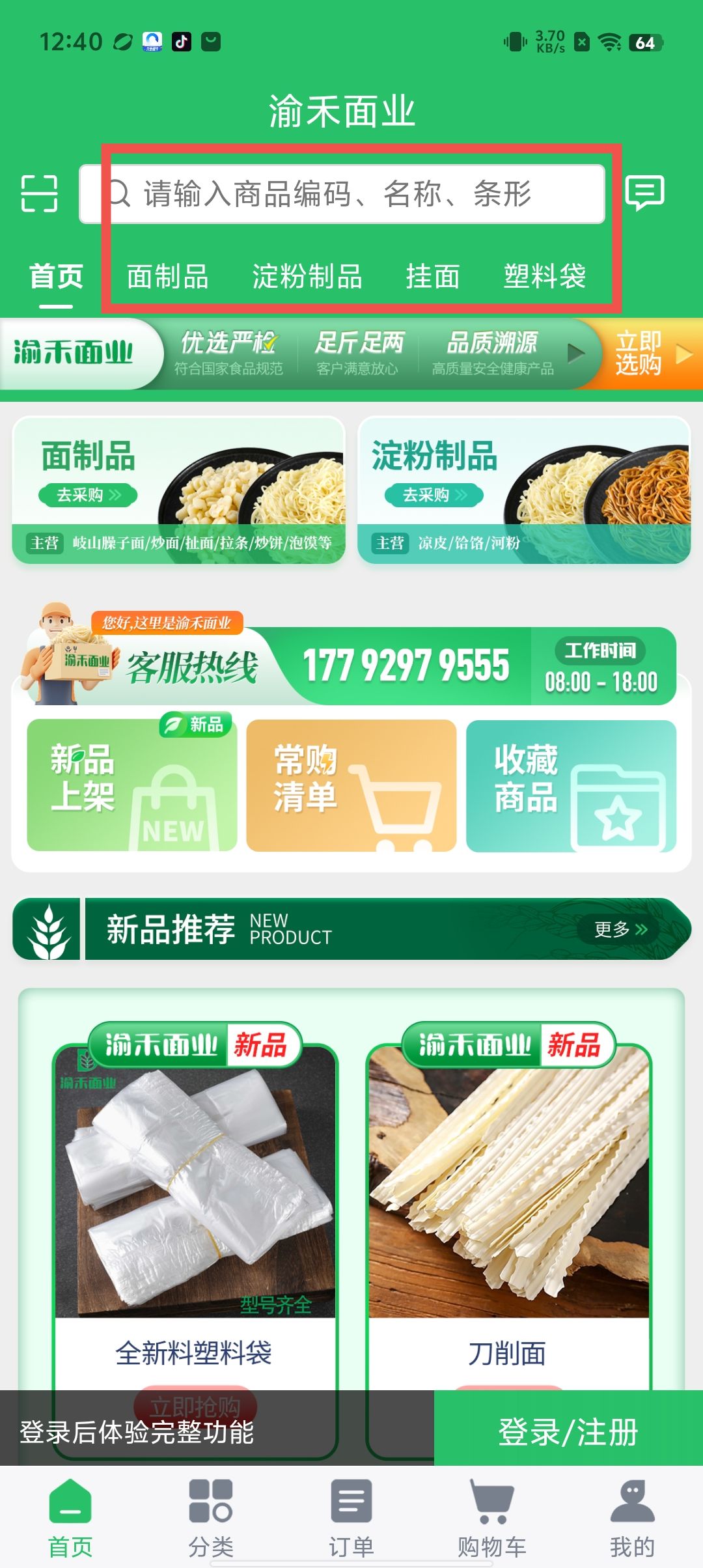703x1568 pixels.
Task: Open the messages icon
Action: point(644,193)
